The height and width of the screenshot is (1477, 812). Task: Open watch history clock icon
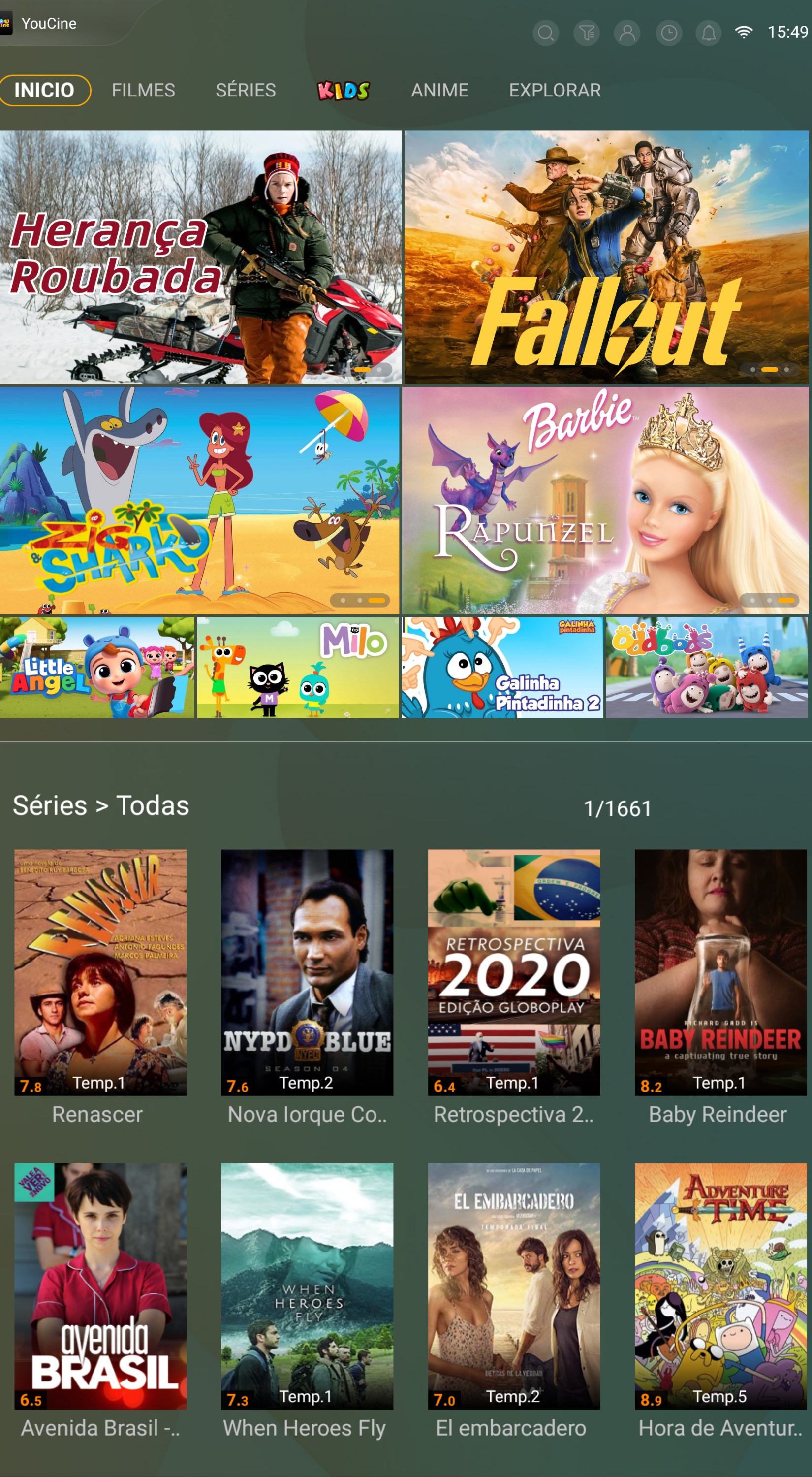point(668,33)
